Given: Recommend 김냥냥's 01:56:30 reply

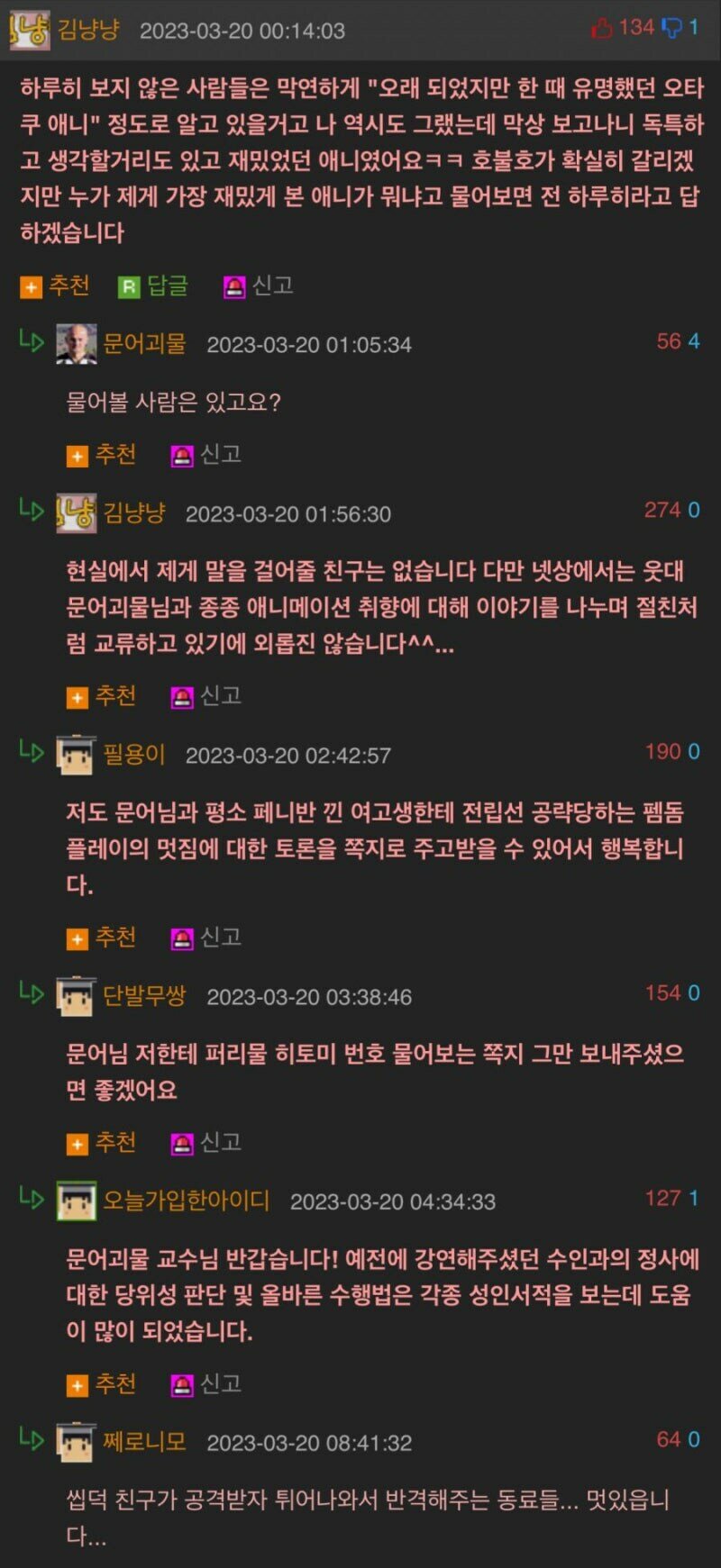Looking at the screenshot, I should [x=102, y=696].
